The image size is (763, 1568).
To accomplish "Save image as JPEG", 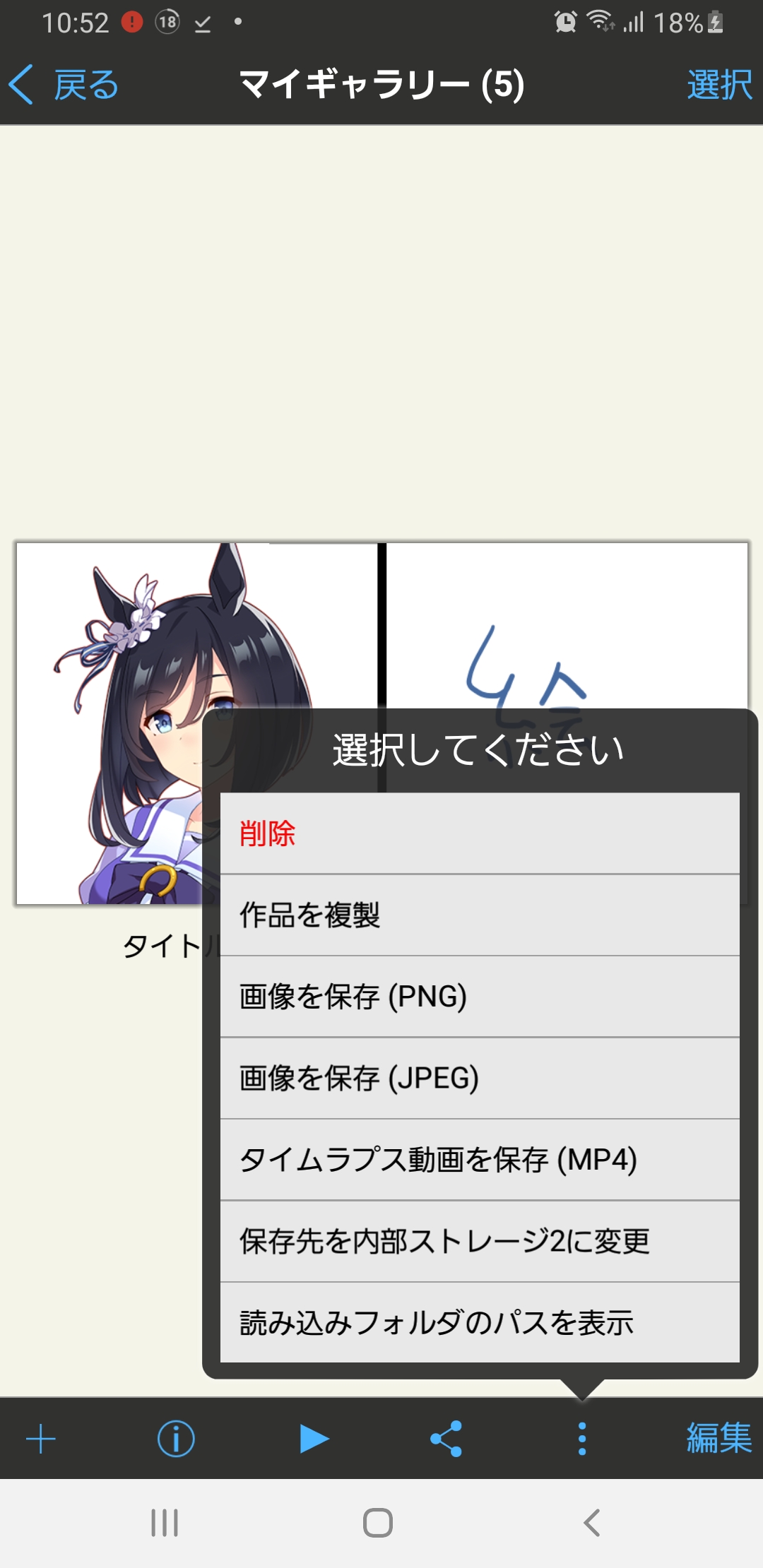I will tap(480, 1079).
